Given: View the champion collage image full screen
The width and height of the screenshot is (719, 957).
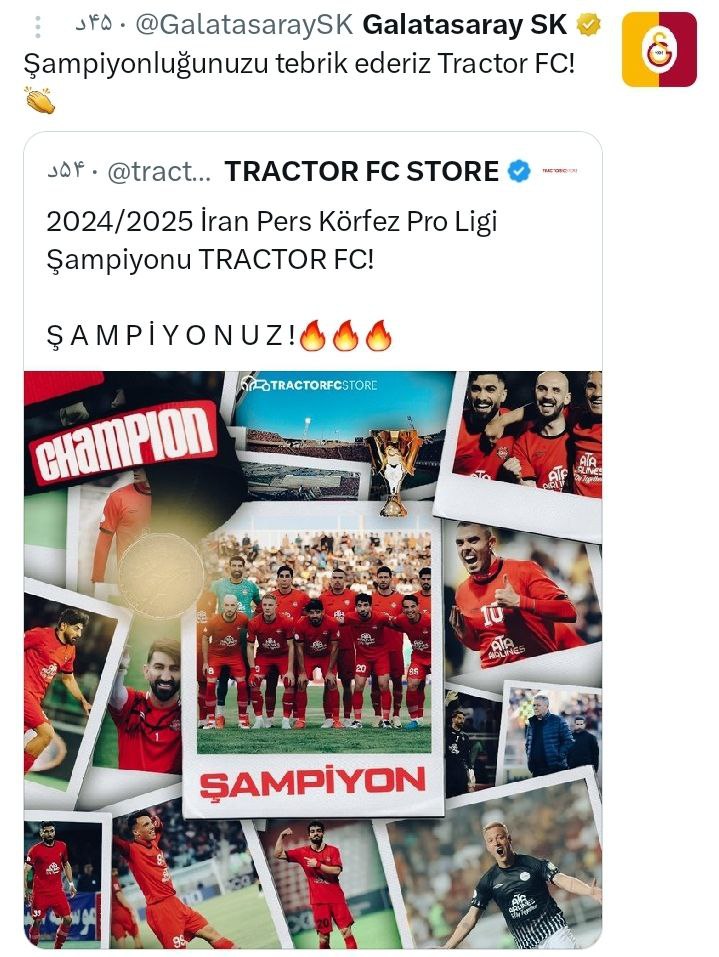Looking at the screenshot, I should click(x=313, y=660).
